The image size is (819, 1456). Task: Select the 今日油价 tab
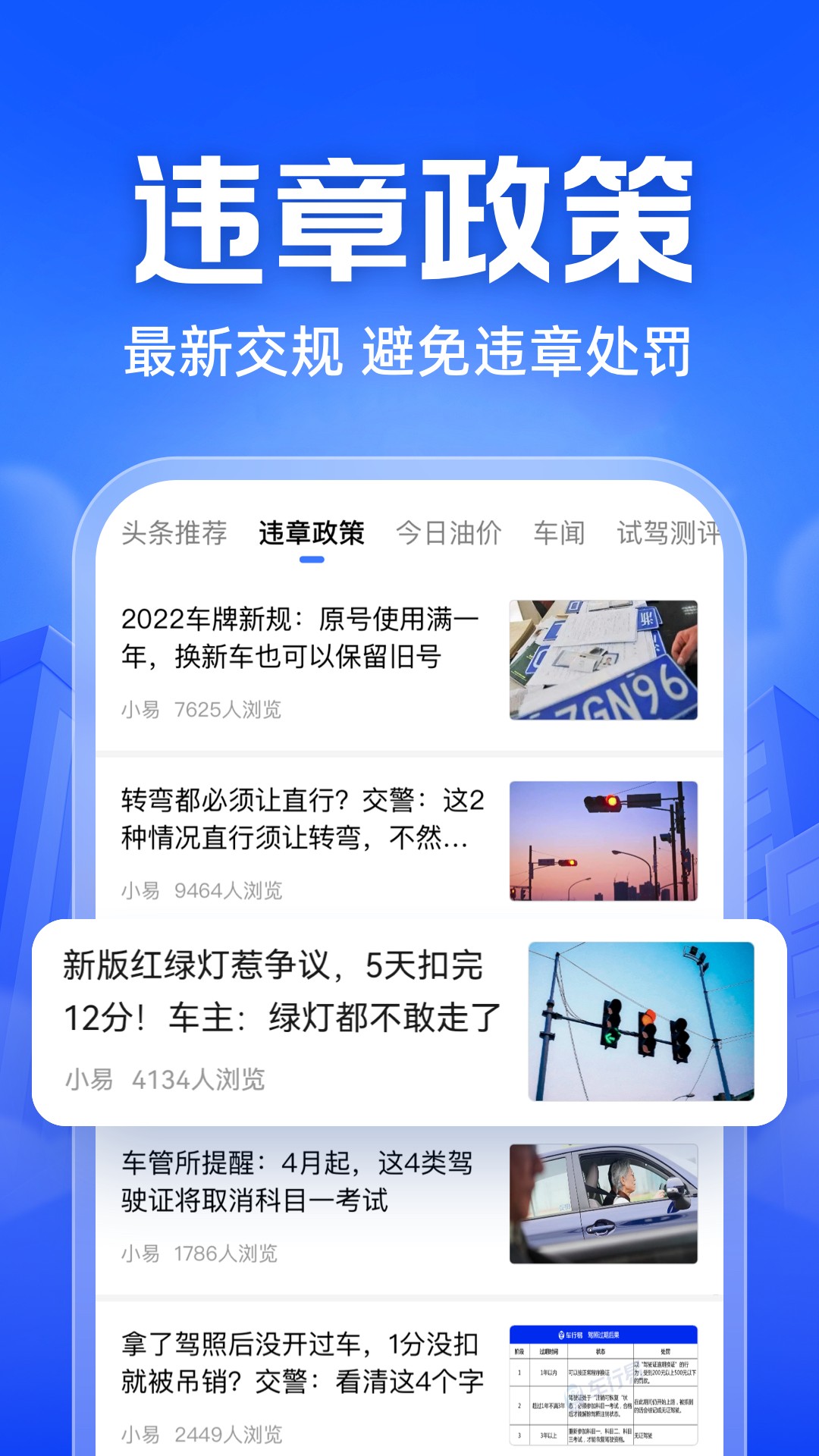tap(449, 533)
